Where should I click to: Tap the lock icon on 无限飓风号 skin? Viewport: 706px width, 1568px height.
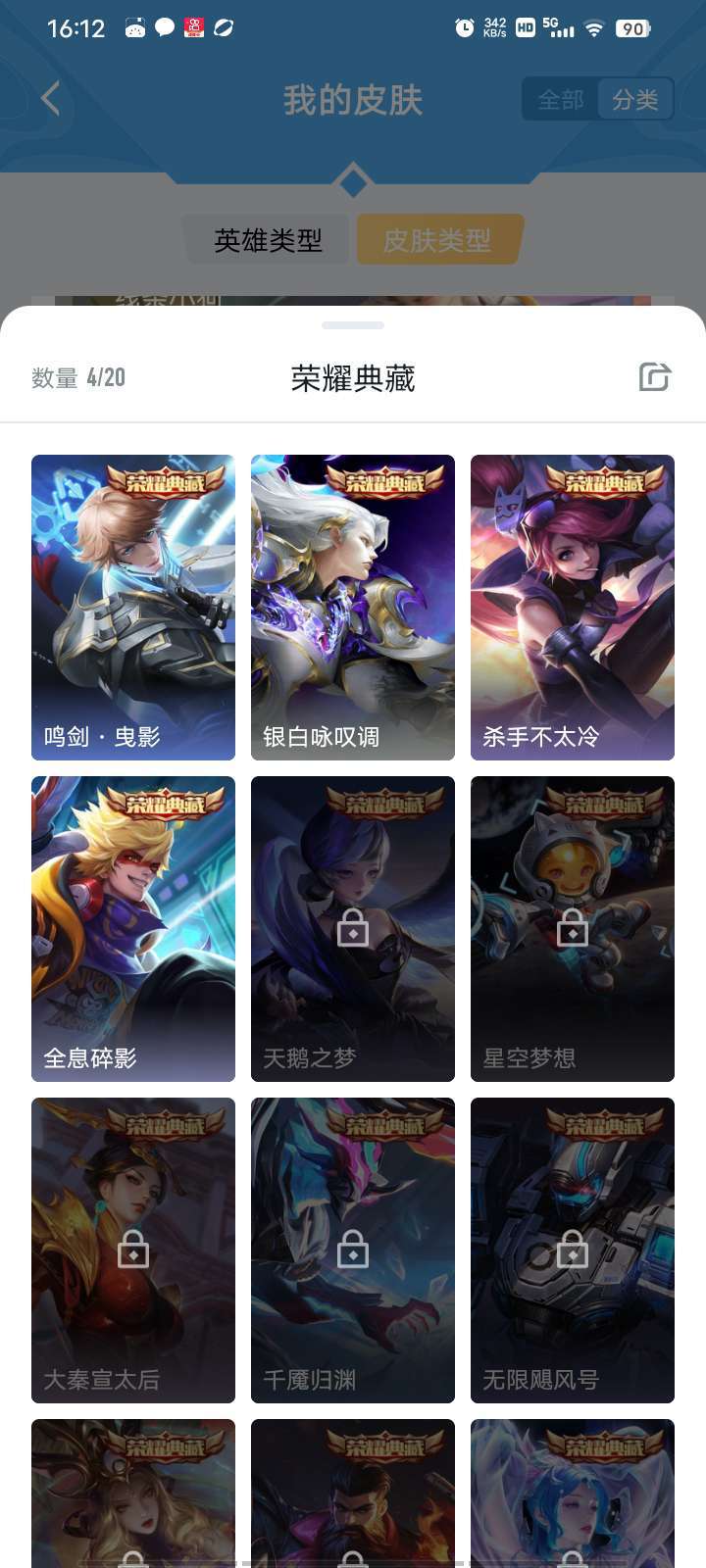click(572, 1251)
